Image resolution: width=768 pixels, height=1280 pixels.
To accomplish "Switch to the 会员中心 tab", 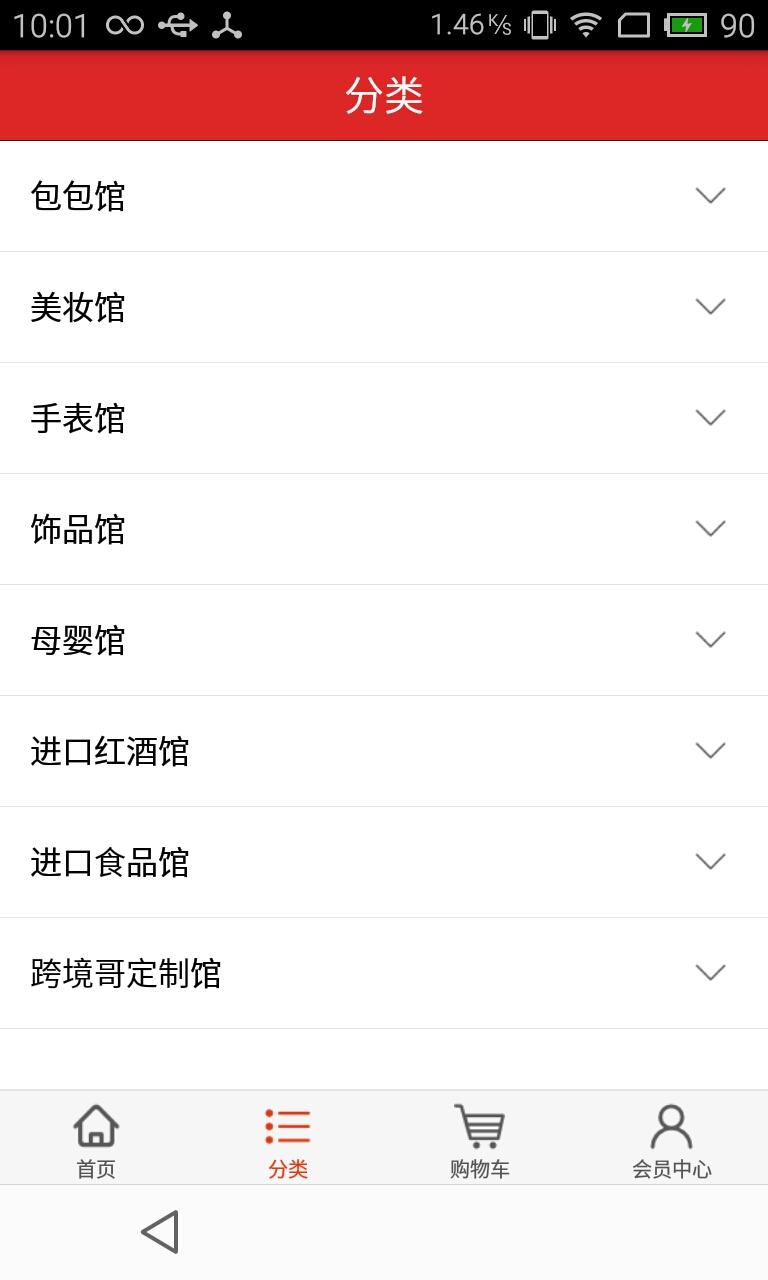I will click(671, 1140).
